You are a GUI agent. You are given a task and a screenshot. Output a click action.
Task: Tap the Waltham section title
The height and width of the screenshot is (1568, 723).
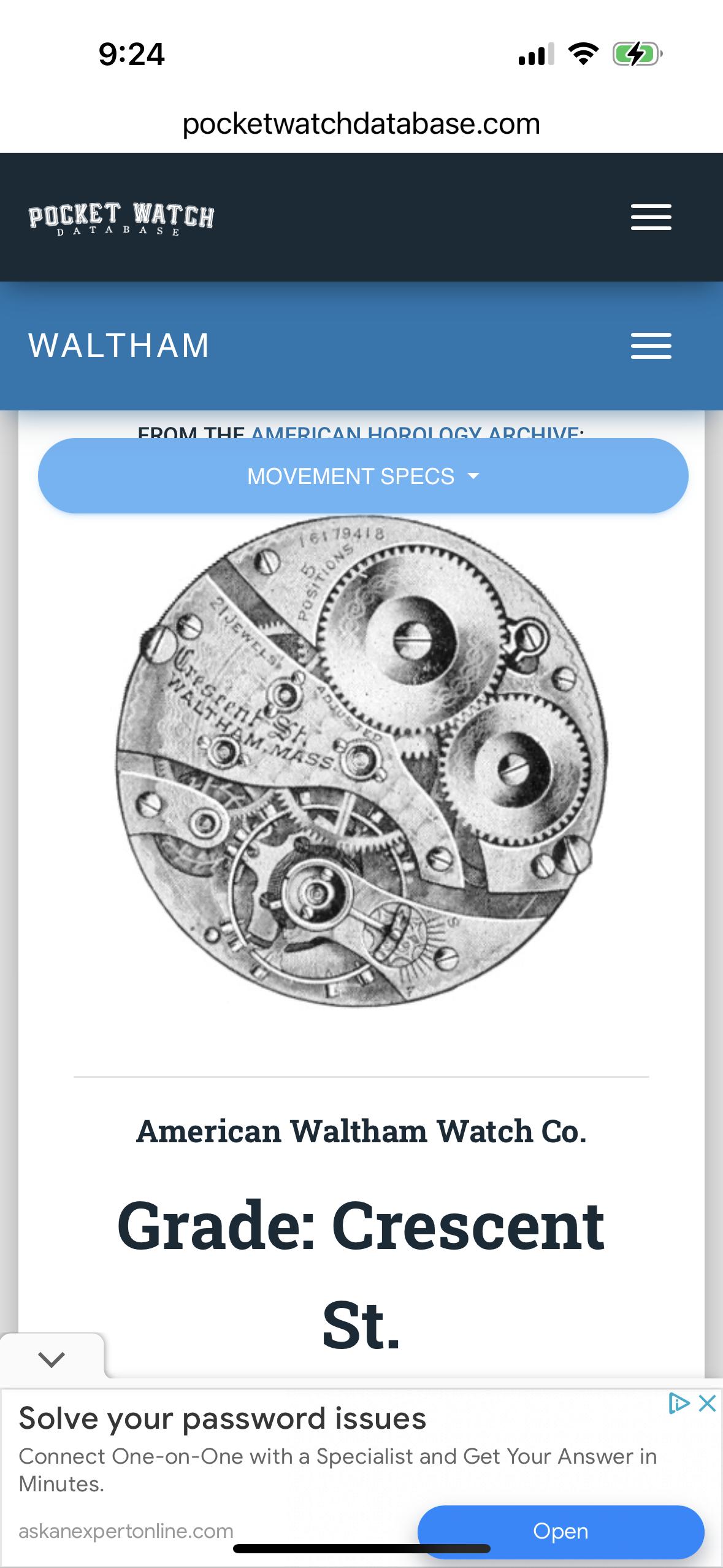click(119, 345)
